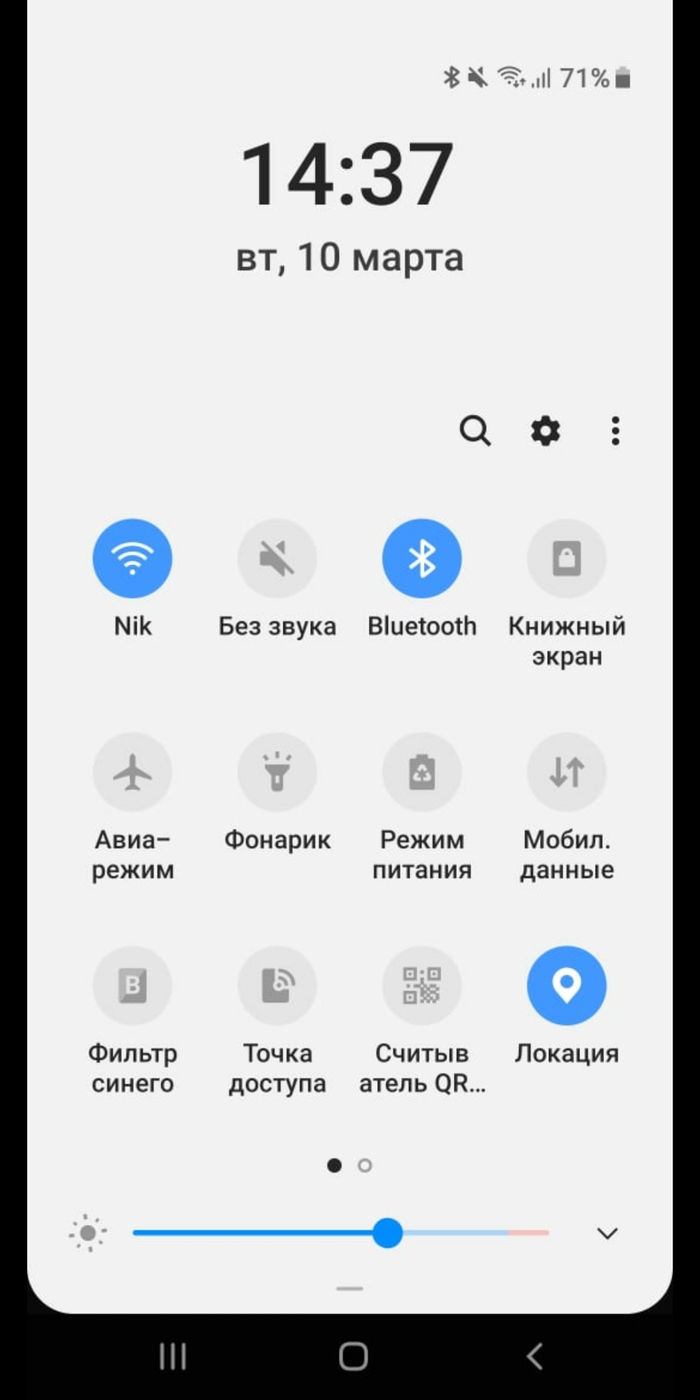Screen dimensions: 700x1400
Task: Expand brightness options with the chevron
Action: [607, 1233]
